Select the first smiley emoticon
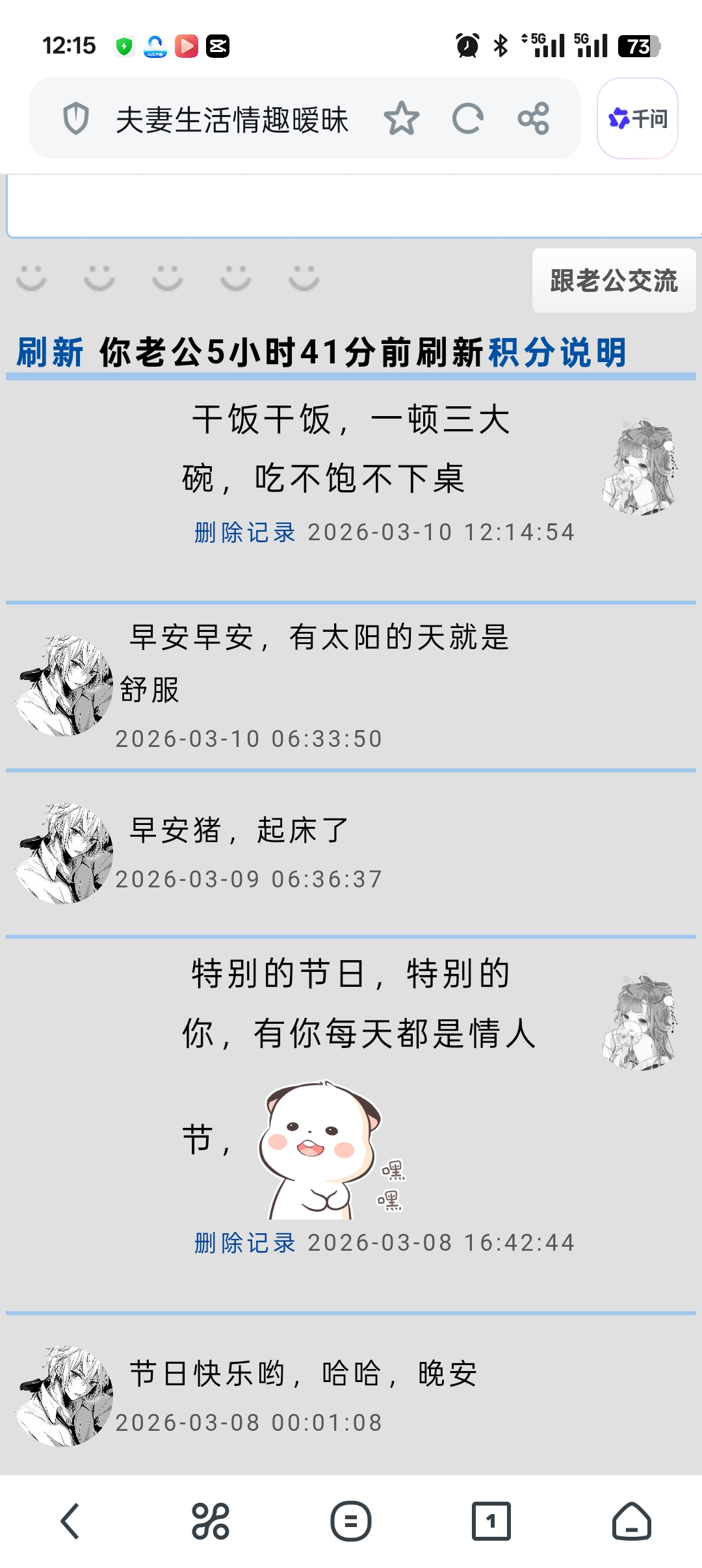This screenshot has height=1568, width=702. pyautogui.click(x=31, y=277)
